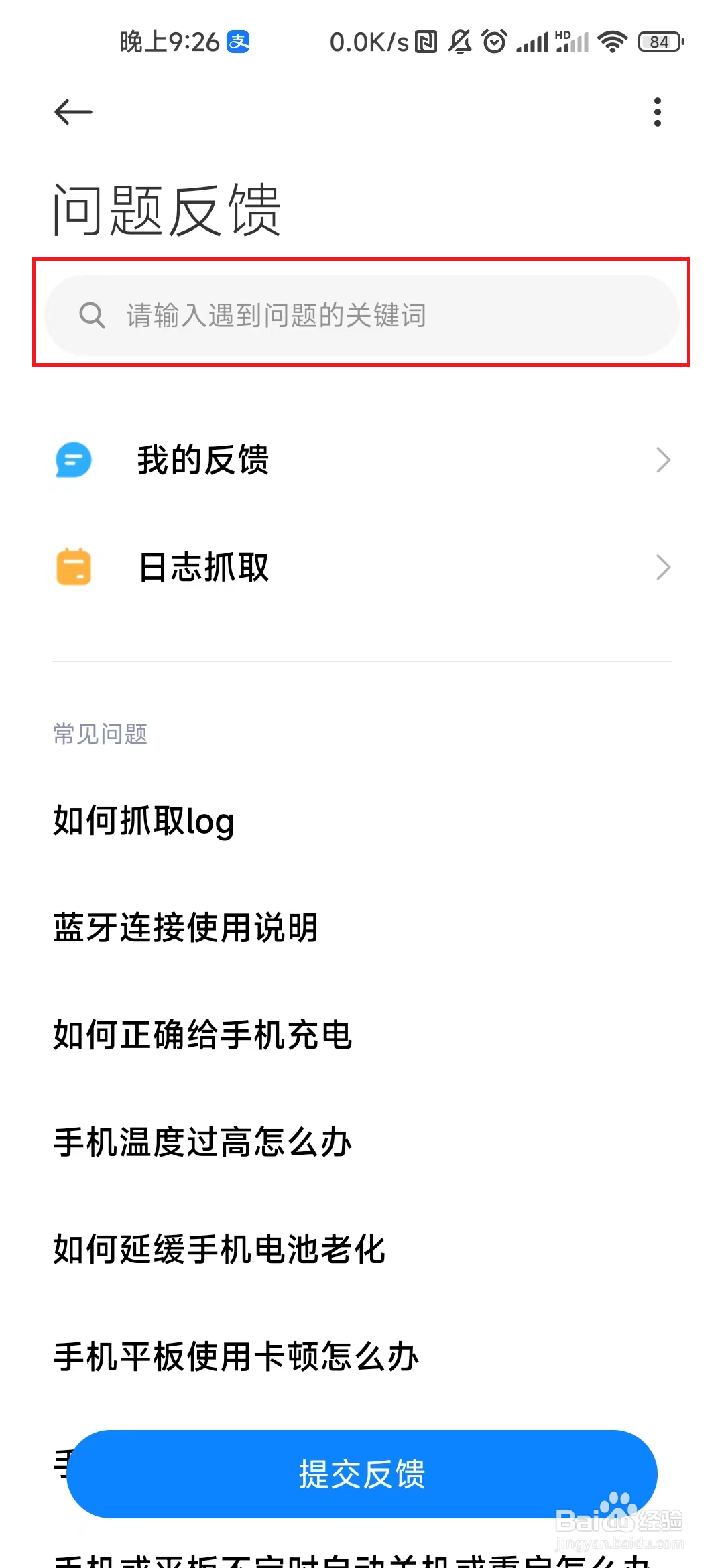Screen dimensions: 724x1568
Task: Tap the mute notification status icon
Action: [x=459, y=41]
